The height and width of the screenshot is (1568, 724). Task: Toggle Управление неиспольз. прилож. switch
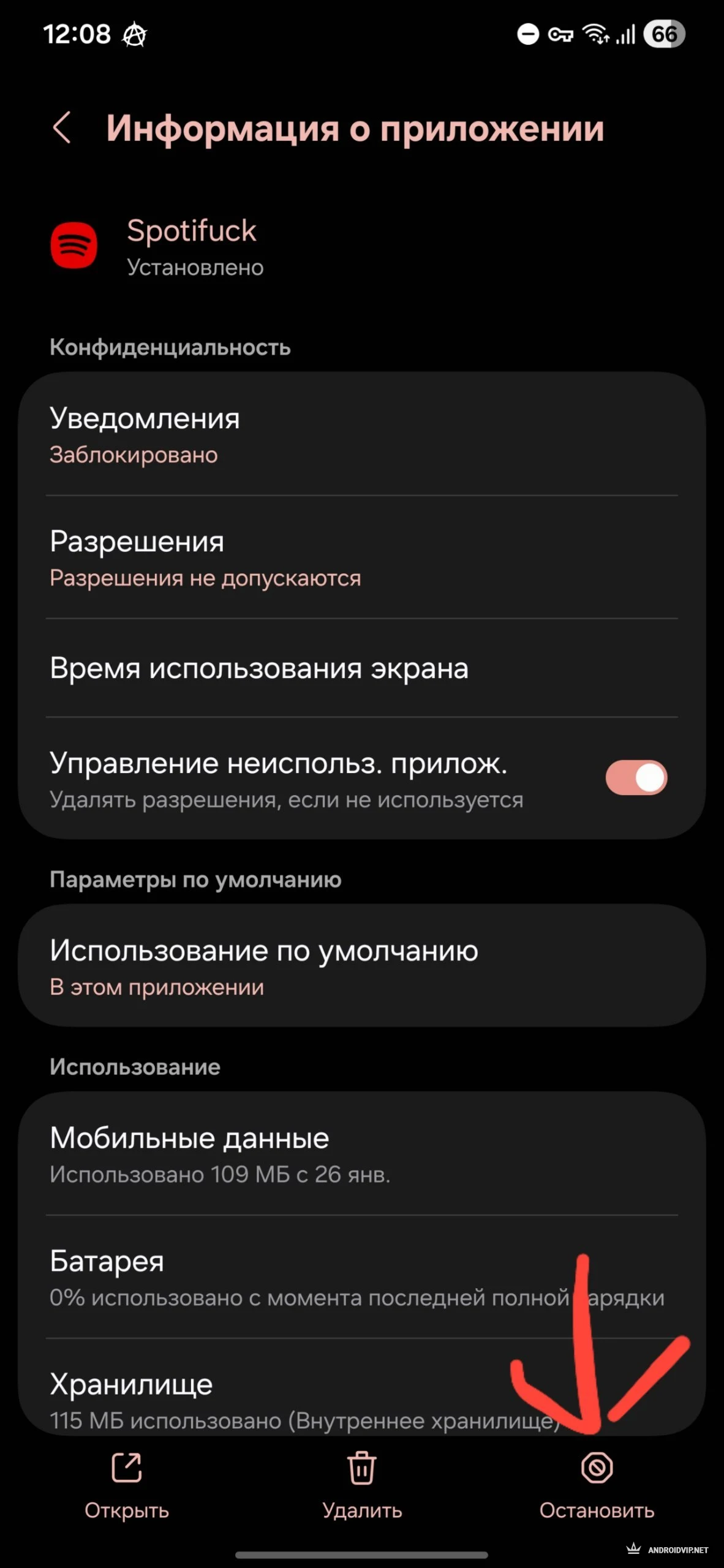[x=636, y=778]
